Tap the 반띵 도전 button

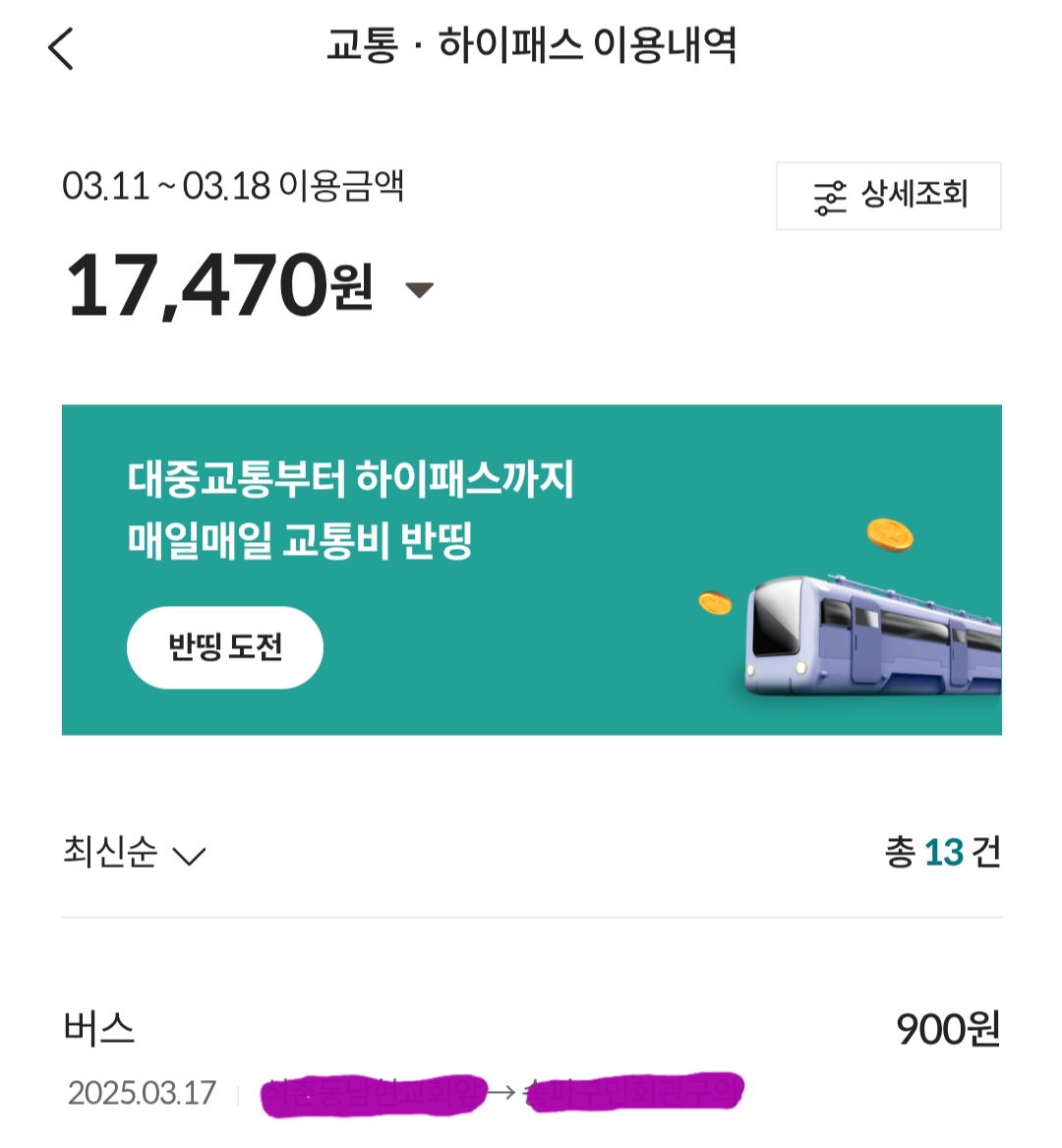point(224,647)
